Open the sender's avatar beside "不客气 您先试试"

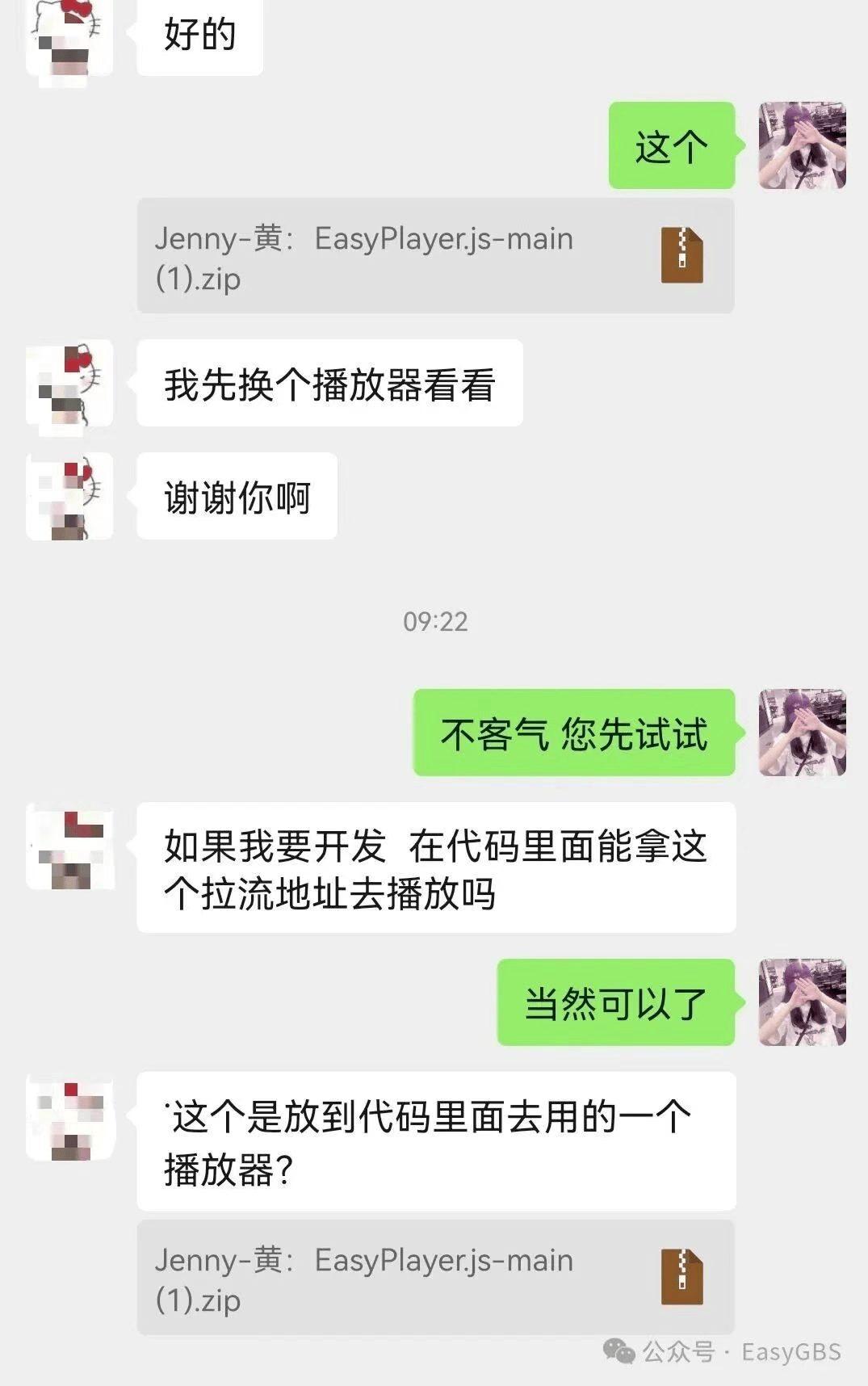[802, 733]
